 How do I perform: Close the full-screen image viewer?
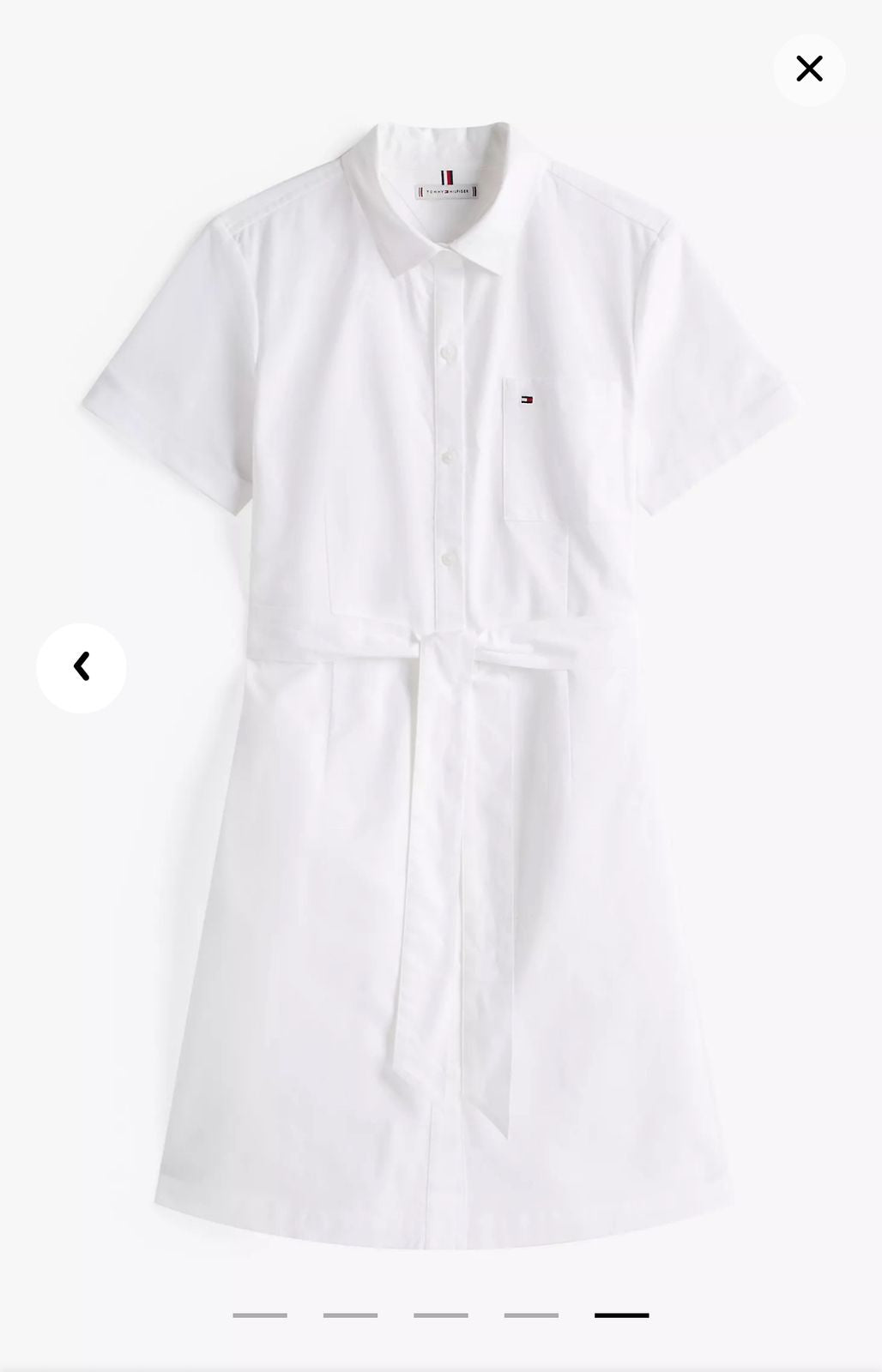(809, 69)
